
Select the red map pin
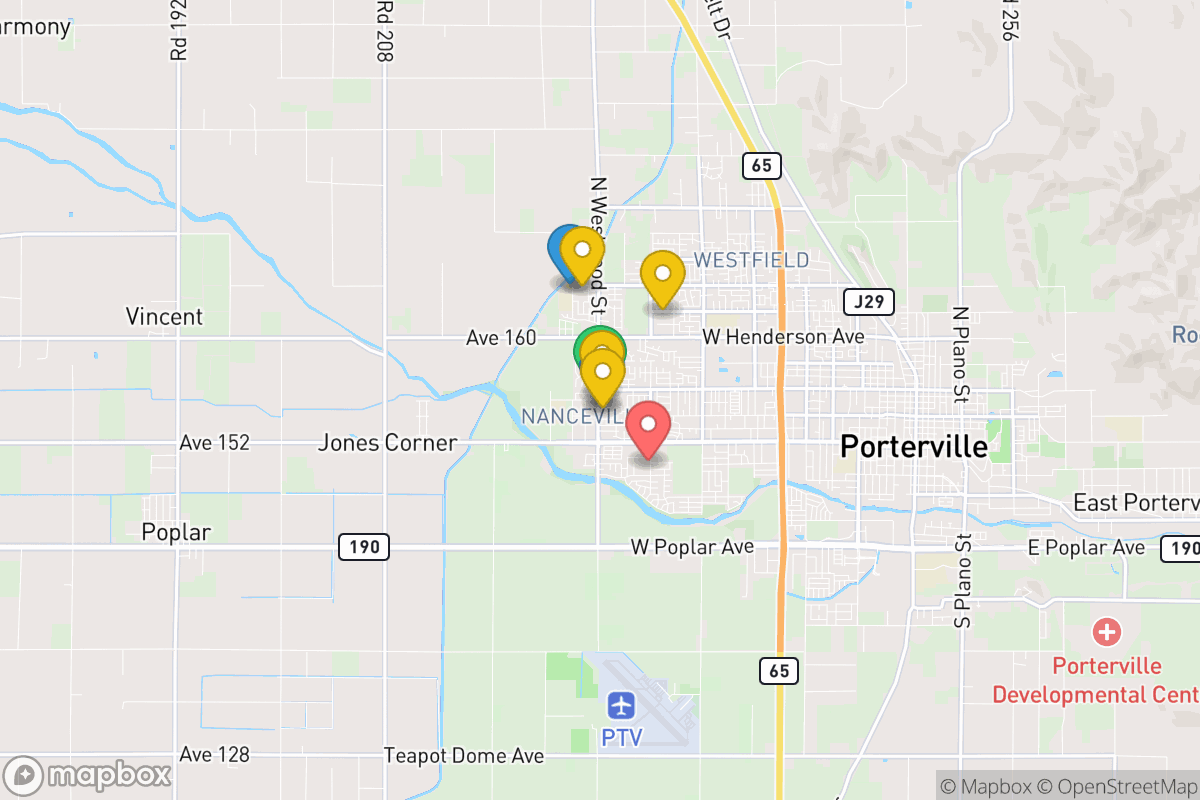(x=649, y=426)
